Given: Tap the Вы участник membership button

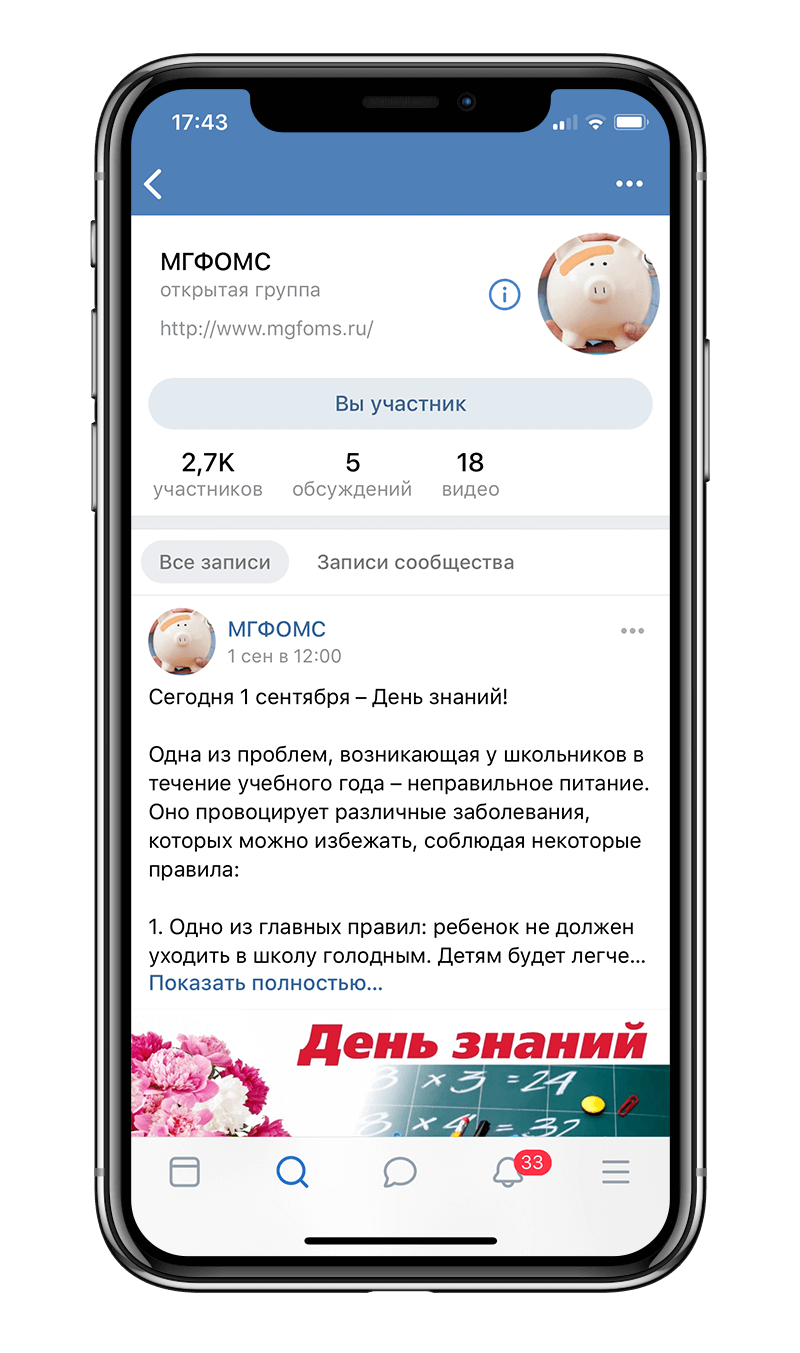Looking at the screenshot, I should pyautogui.click(x=400, y=404).
